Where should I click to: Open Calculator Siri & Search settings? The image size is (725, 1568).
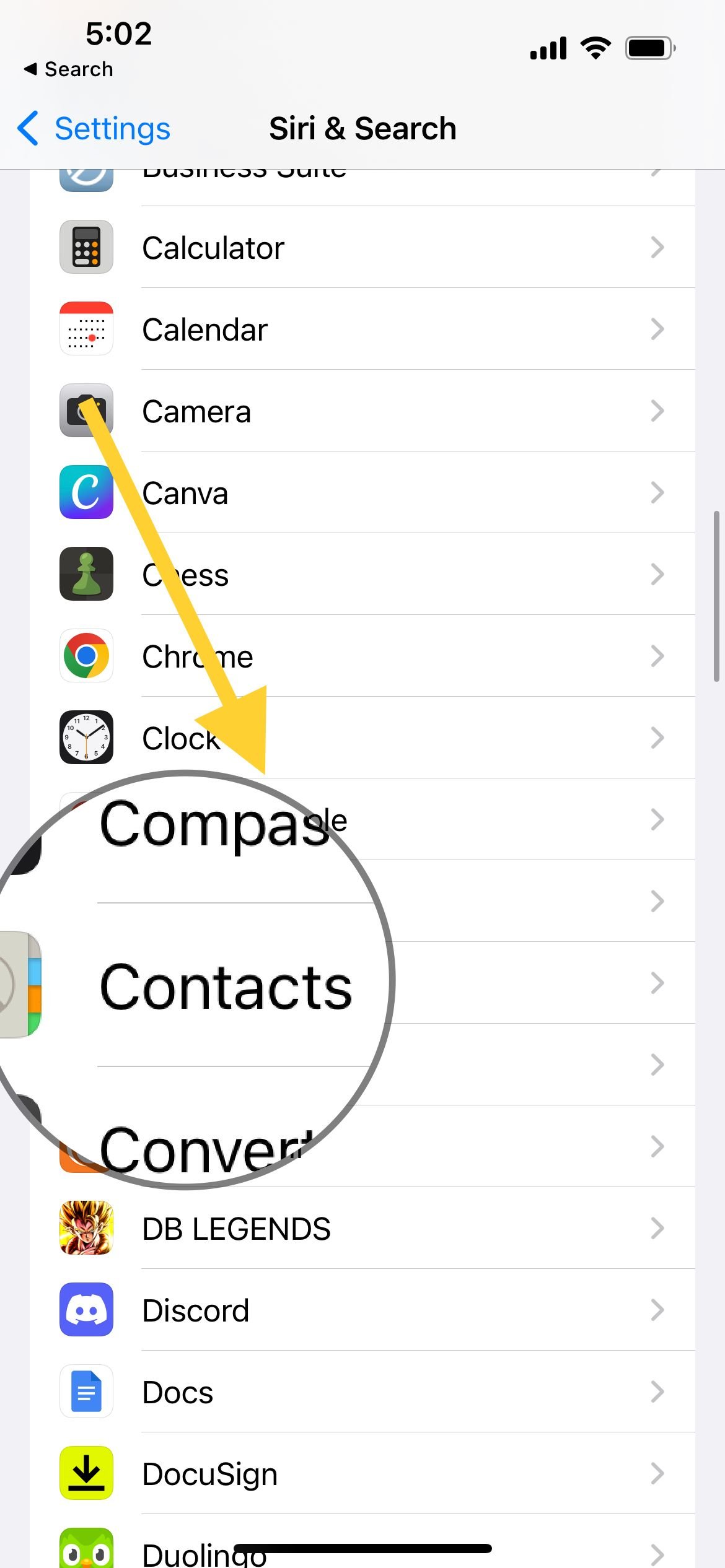[x=362, y=247]
